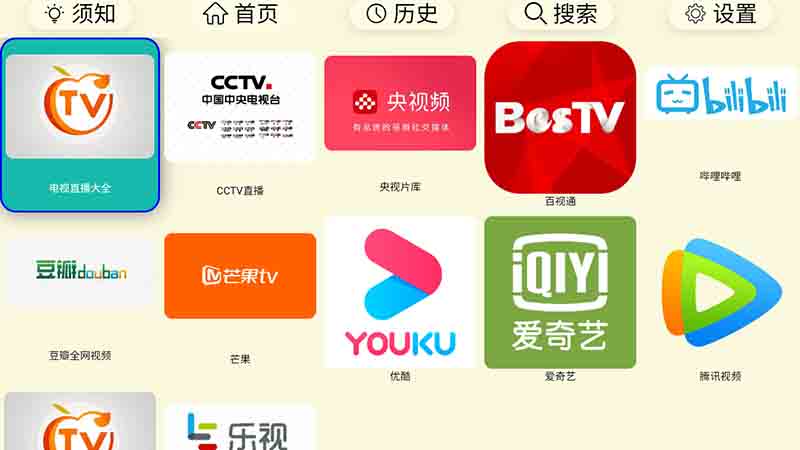Open the 哔哩哔哩 bilibili tile

720,110
